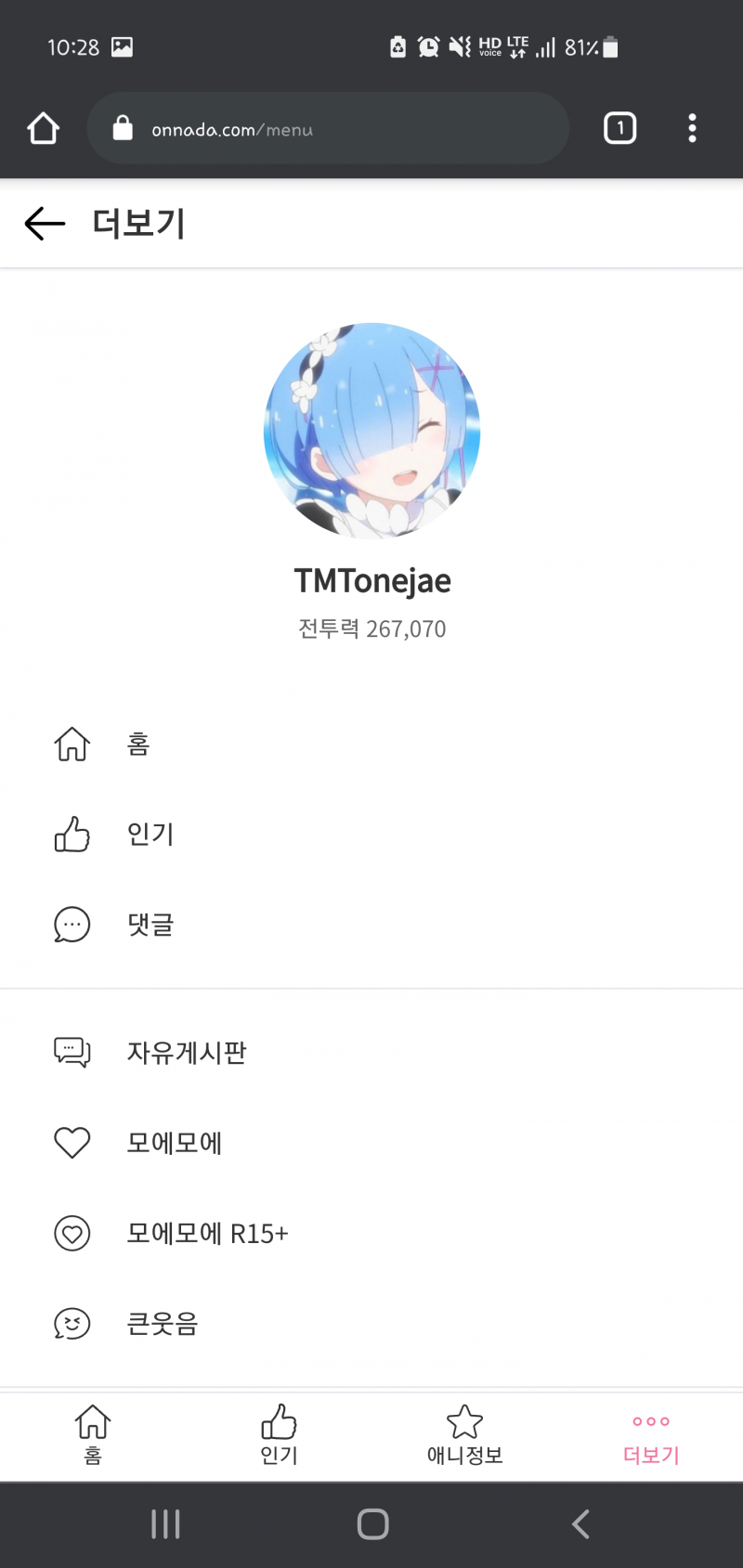Select 홈 in the menu list
This screenshot has width=743, height=1568.
pyautogui.click(x=137, y=744)
